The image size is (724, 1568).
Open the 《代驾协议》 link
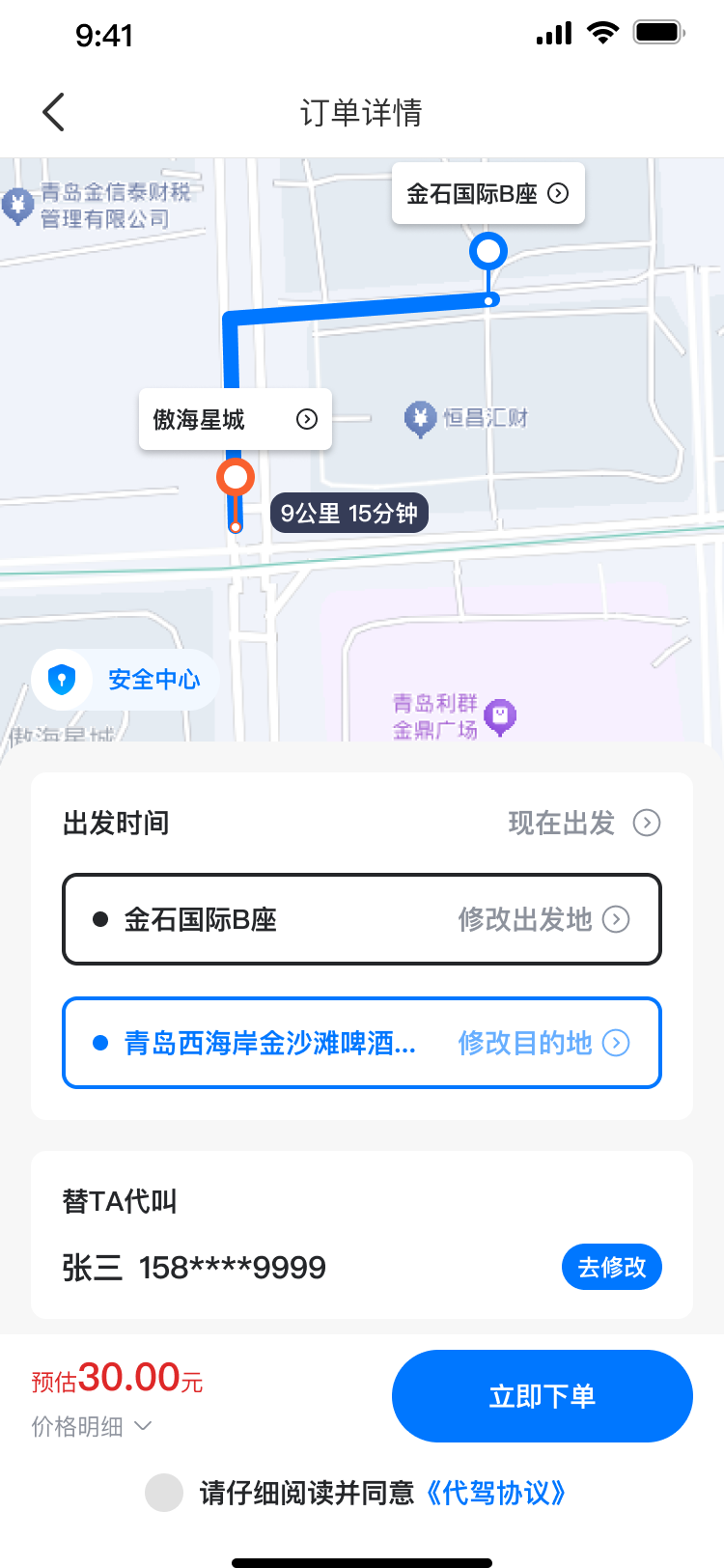496,1493
